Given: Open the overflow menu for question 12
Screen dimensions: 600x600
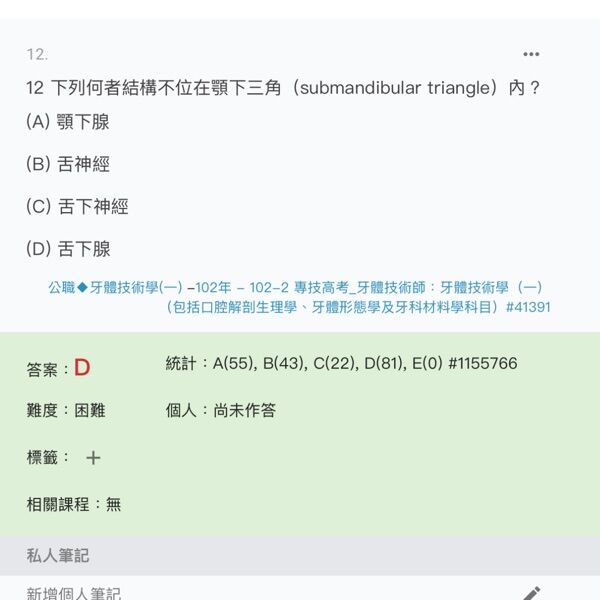Looking at the screenshot, I should click(531, 55).
